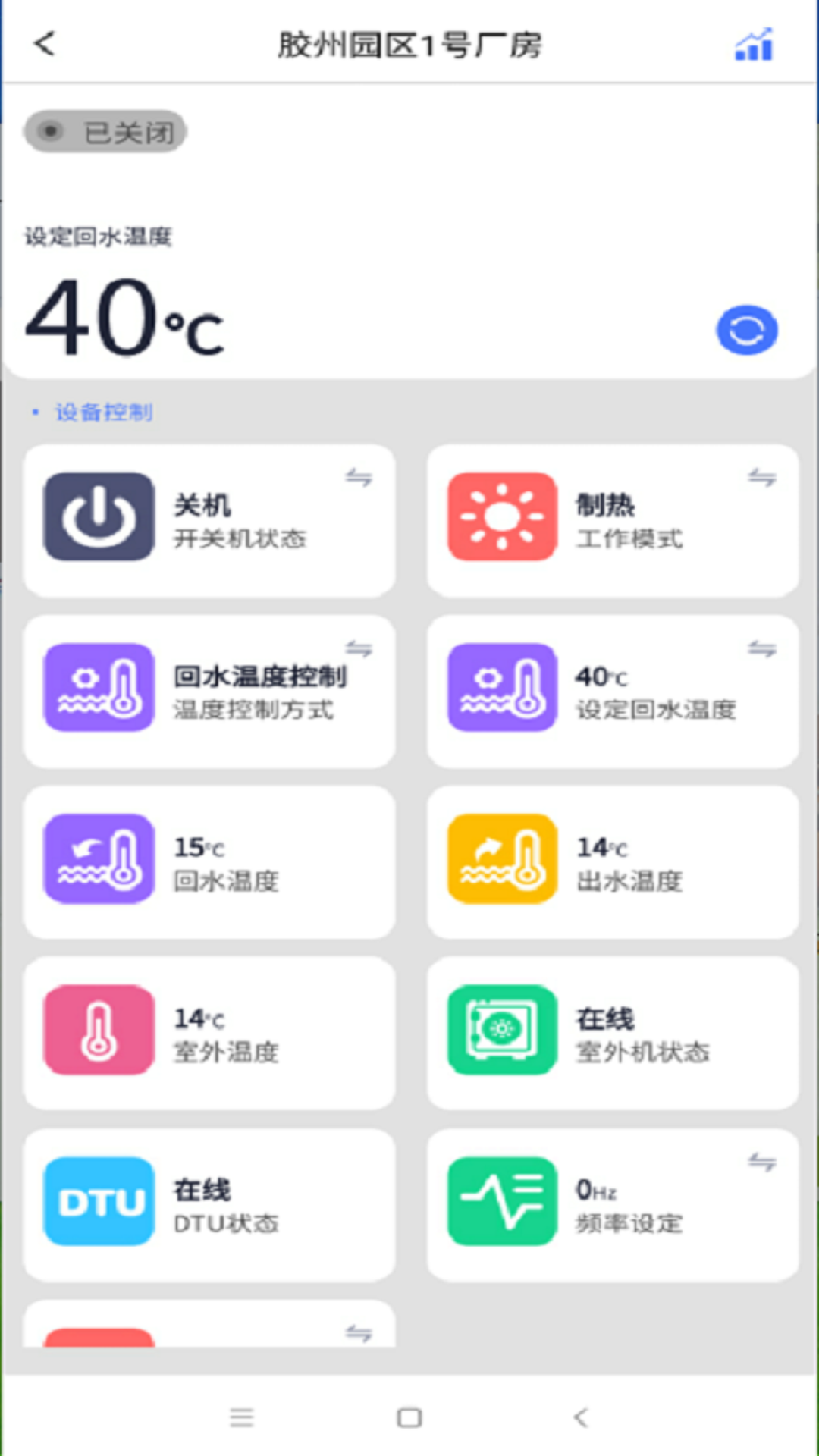Tap the blue DTU status icon
This screenshot has height=1456, width=819.
click(x=98, y=1202)
